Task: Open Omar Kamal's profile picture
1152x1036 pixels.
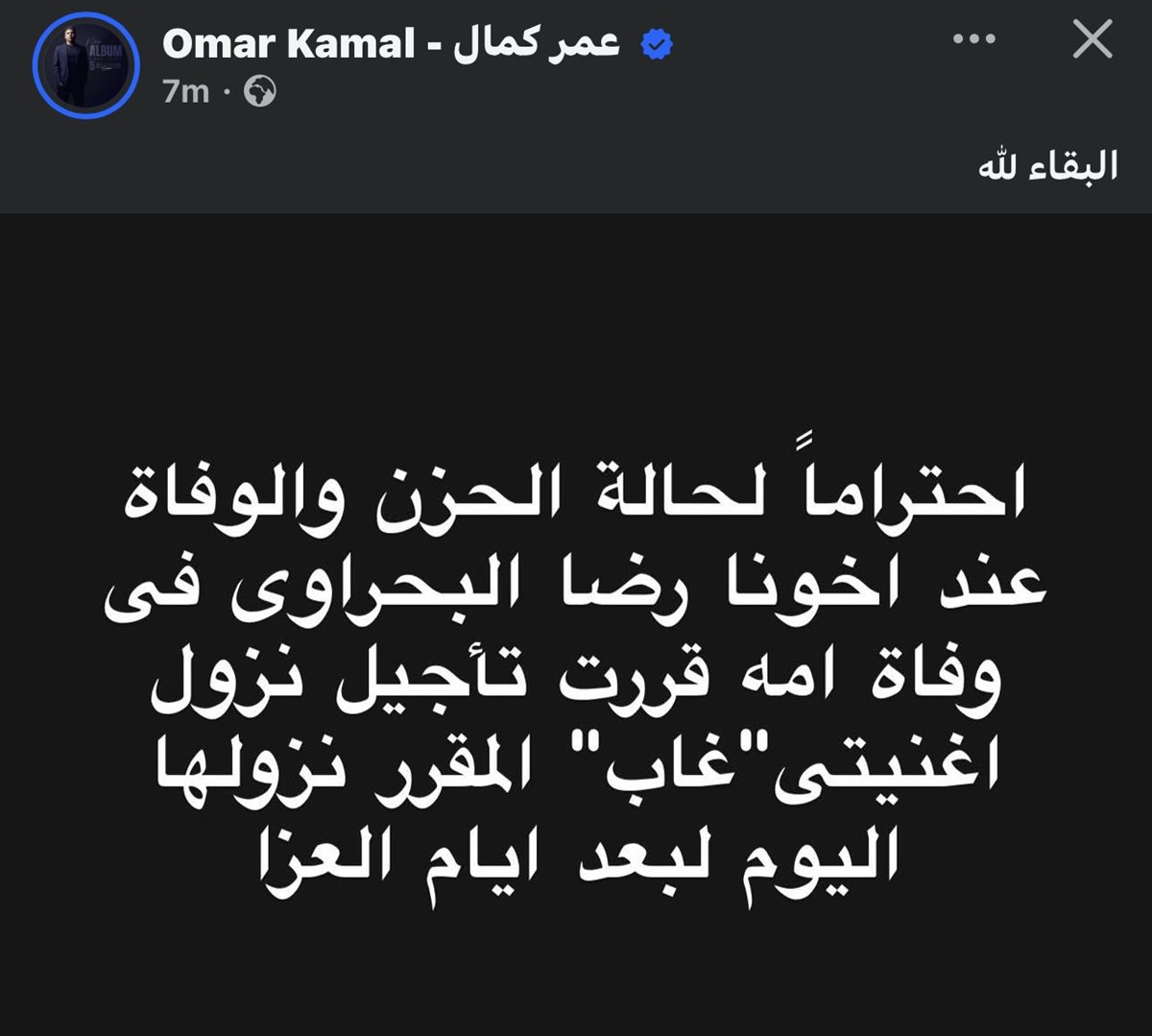Action: pos(85,66)
